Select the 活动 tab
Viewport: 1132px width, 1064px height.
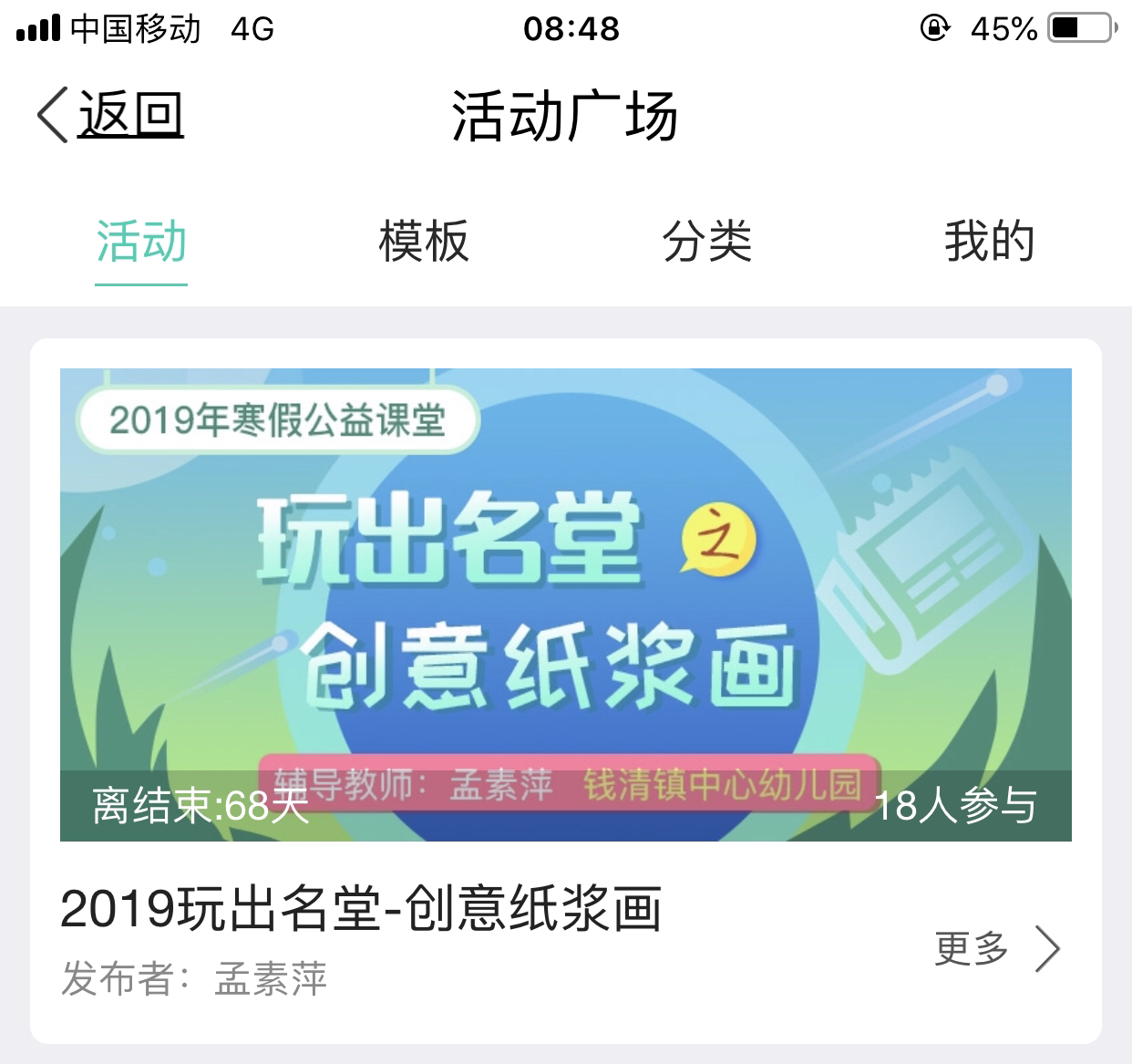point(141,243)
